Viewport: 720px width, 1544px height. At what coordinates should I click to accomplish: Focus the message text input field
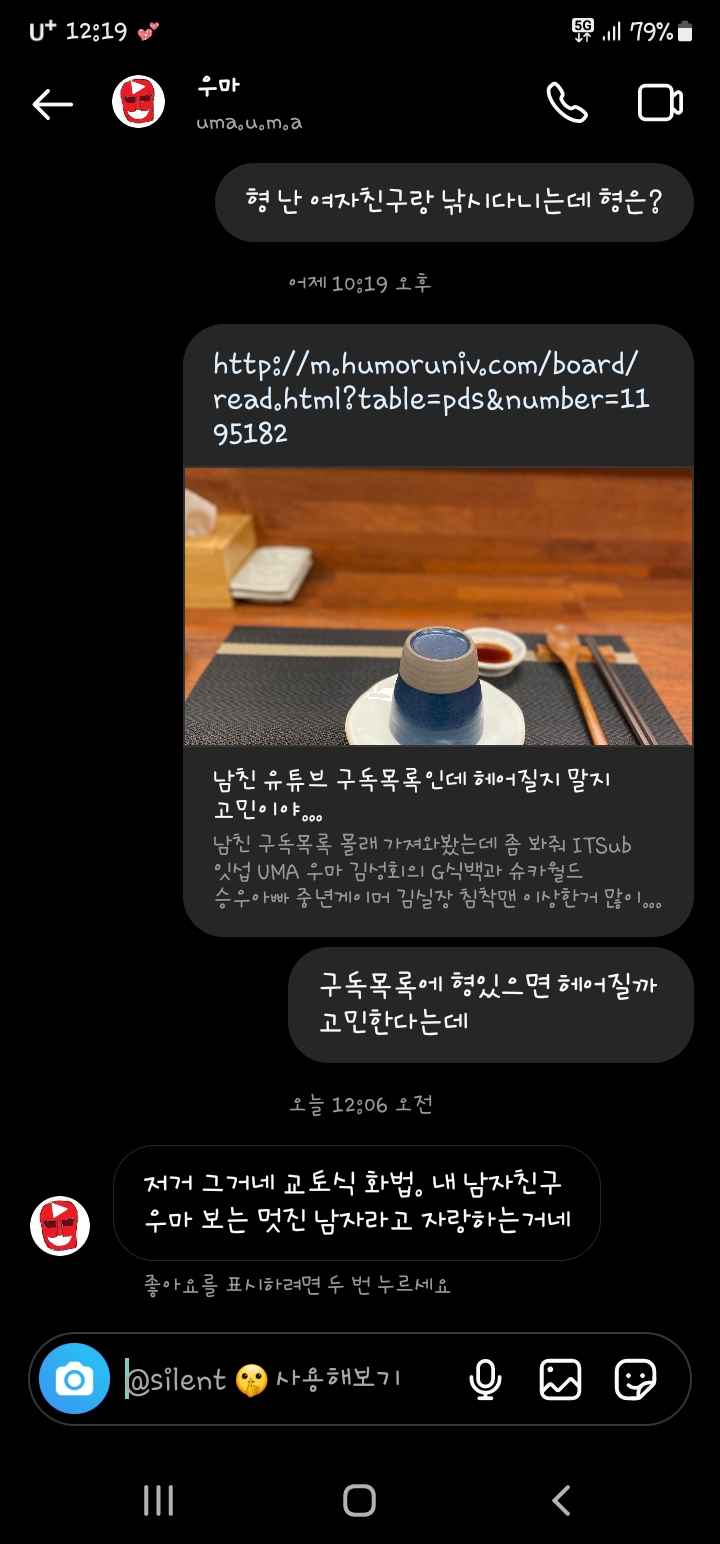point(290,1380)
